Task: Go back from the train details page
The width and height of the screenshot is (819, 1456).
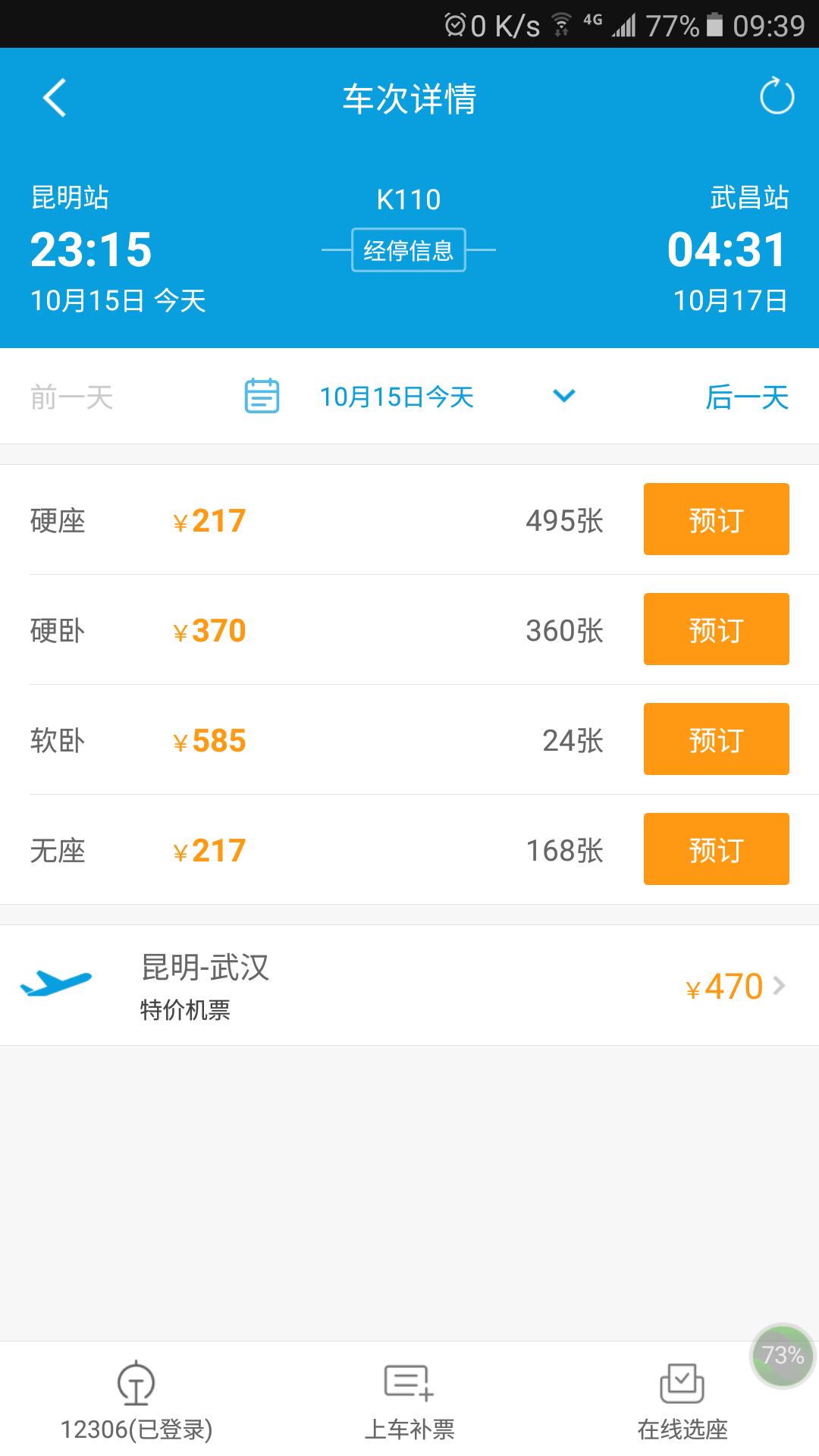Action: pyautogui.click(x=55, y=98)
